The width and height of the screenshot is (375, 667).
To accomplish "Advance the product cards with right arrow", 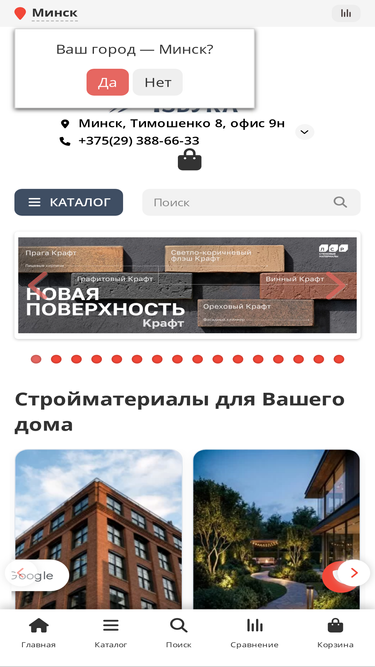I will click(354, 573).
